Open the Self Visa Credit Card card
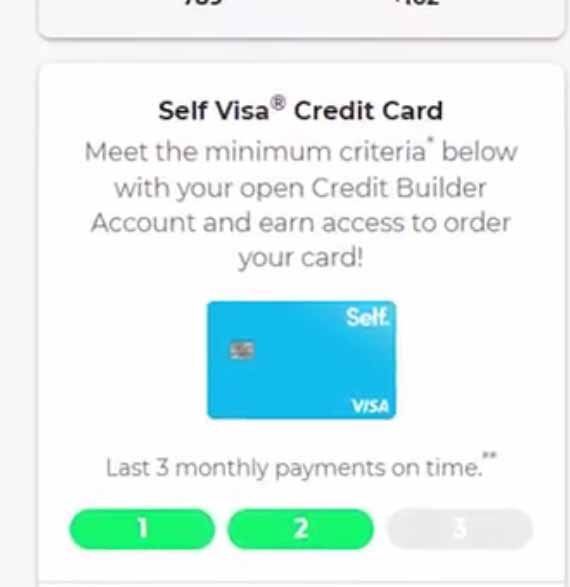The width and height of the screenshot is (570, 587). (301, 325)
